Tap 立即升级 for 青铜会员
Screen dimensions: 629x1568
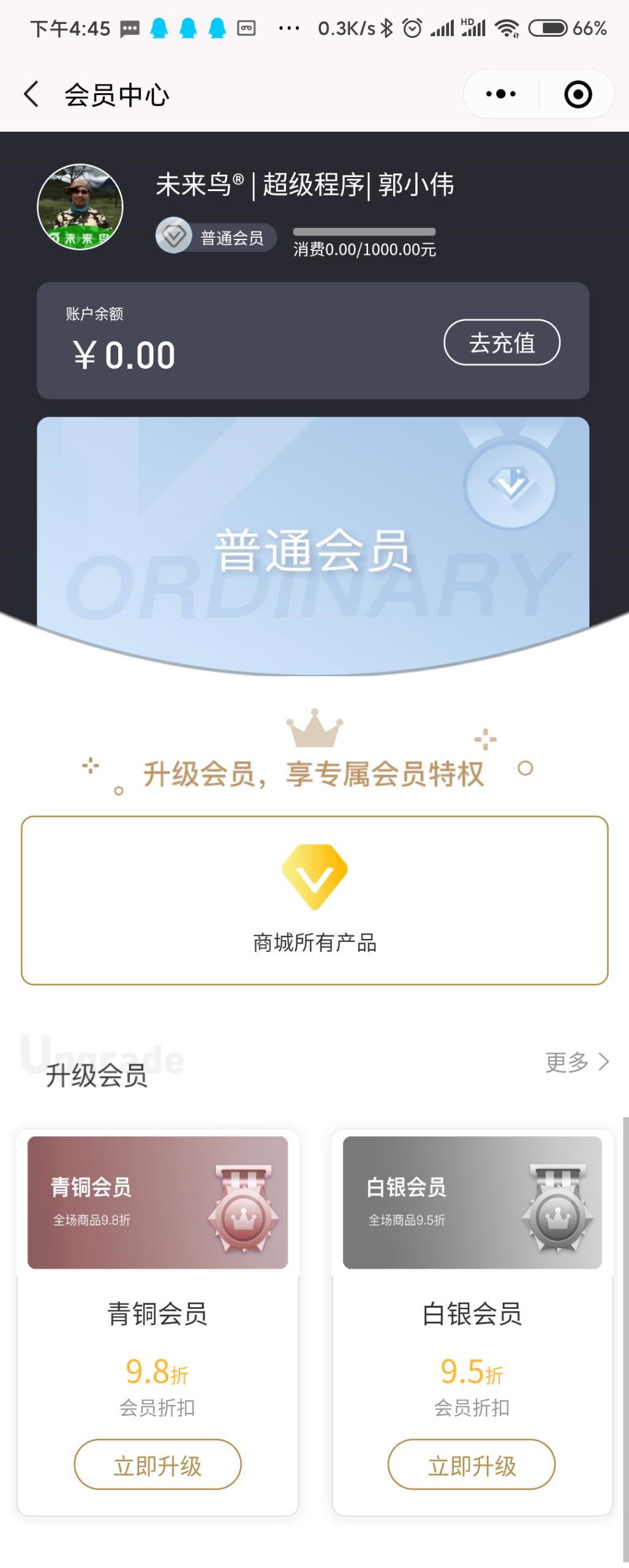157,1464
